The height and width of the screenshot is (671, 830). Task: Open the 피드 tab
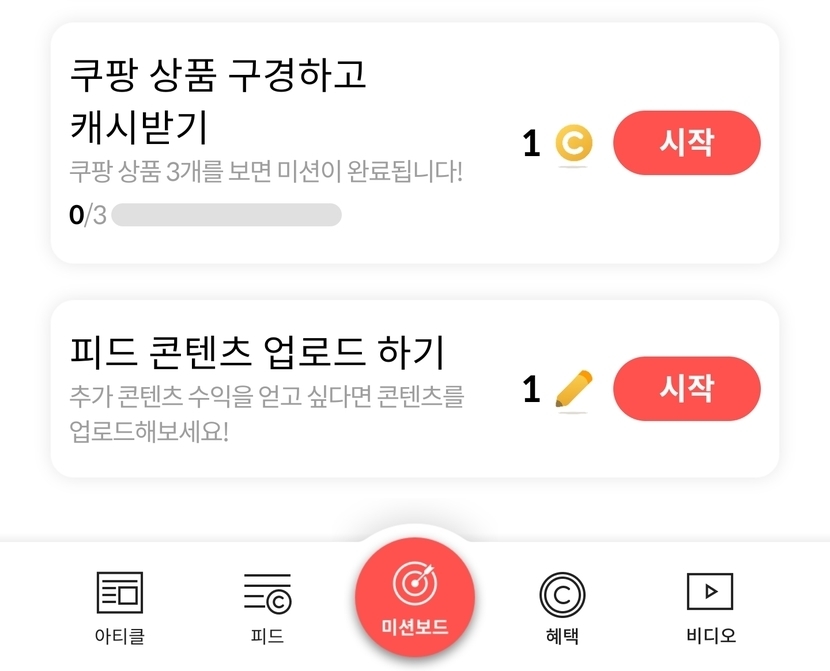click(267, 607)
